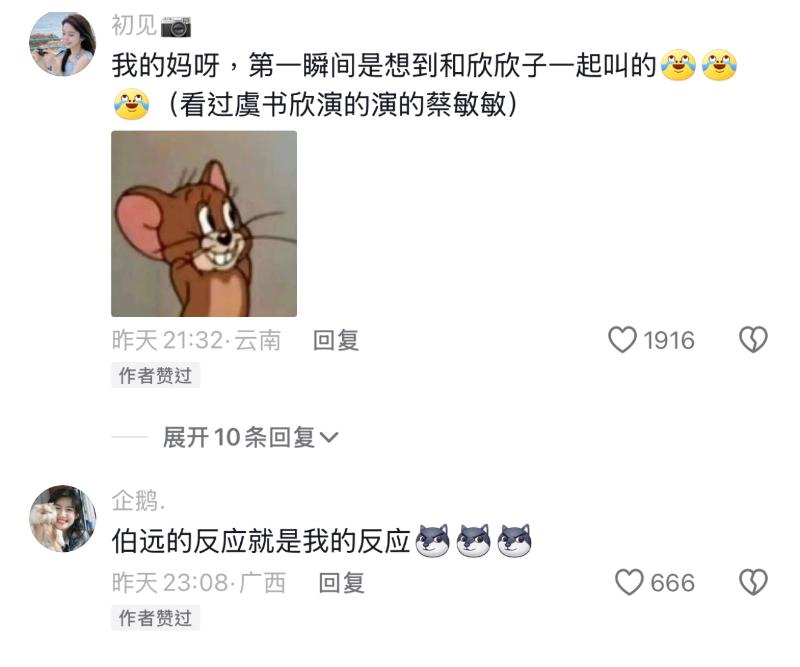The width and height of the screenshot is (800, 667).
Task: Reply to 初见's comment
Action: (x=335, y=341)
